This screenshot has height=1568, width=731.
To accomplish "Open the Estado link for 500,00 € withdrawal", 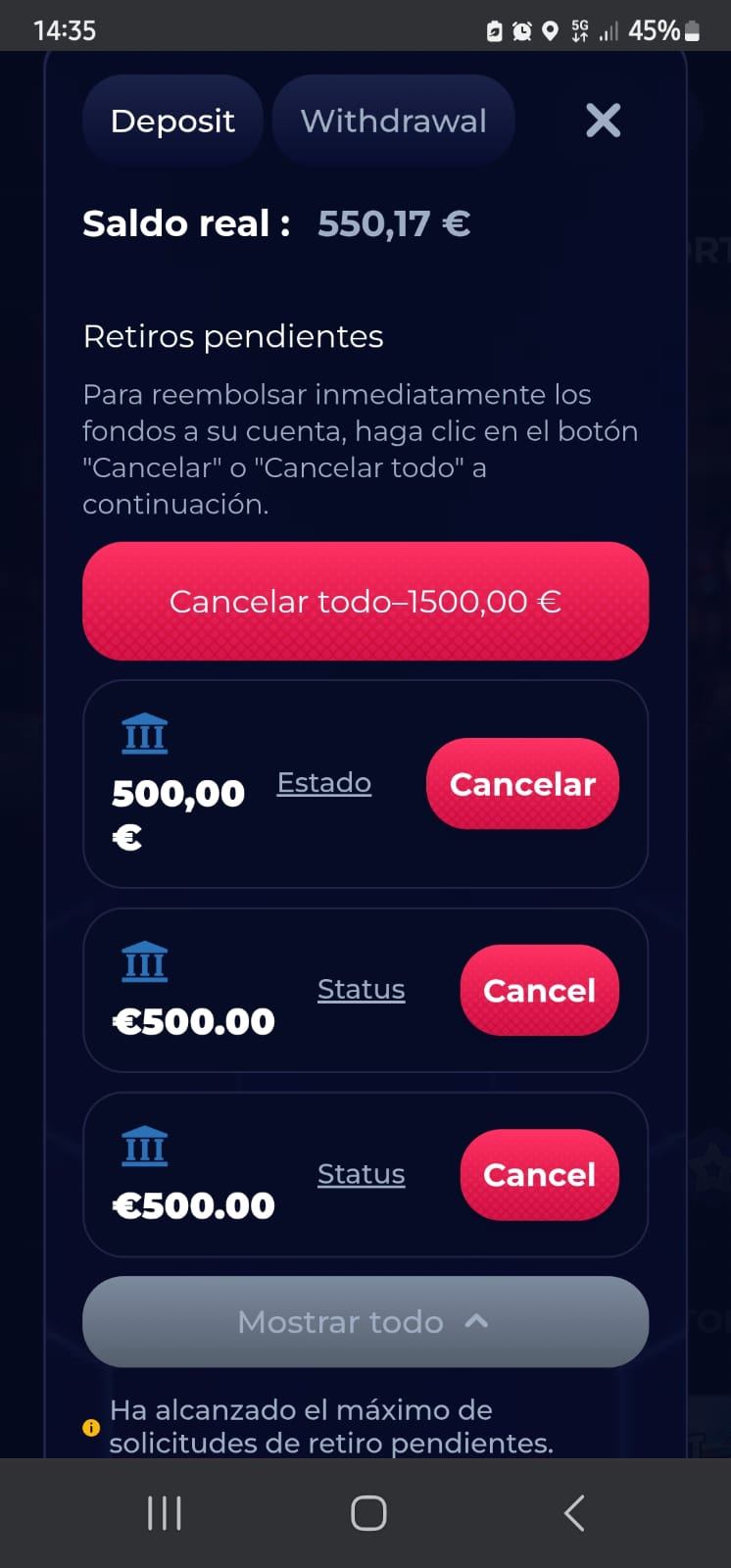I will pyautogui.click(x=323, y=782).
